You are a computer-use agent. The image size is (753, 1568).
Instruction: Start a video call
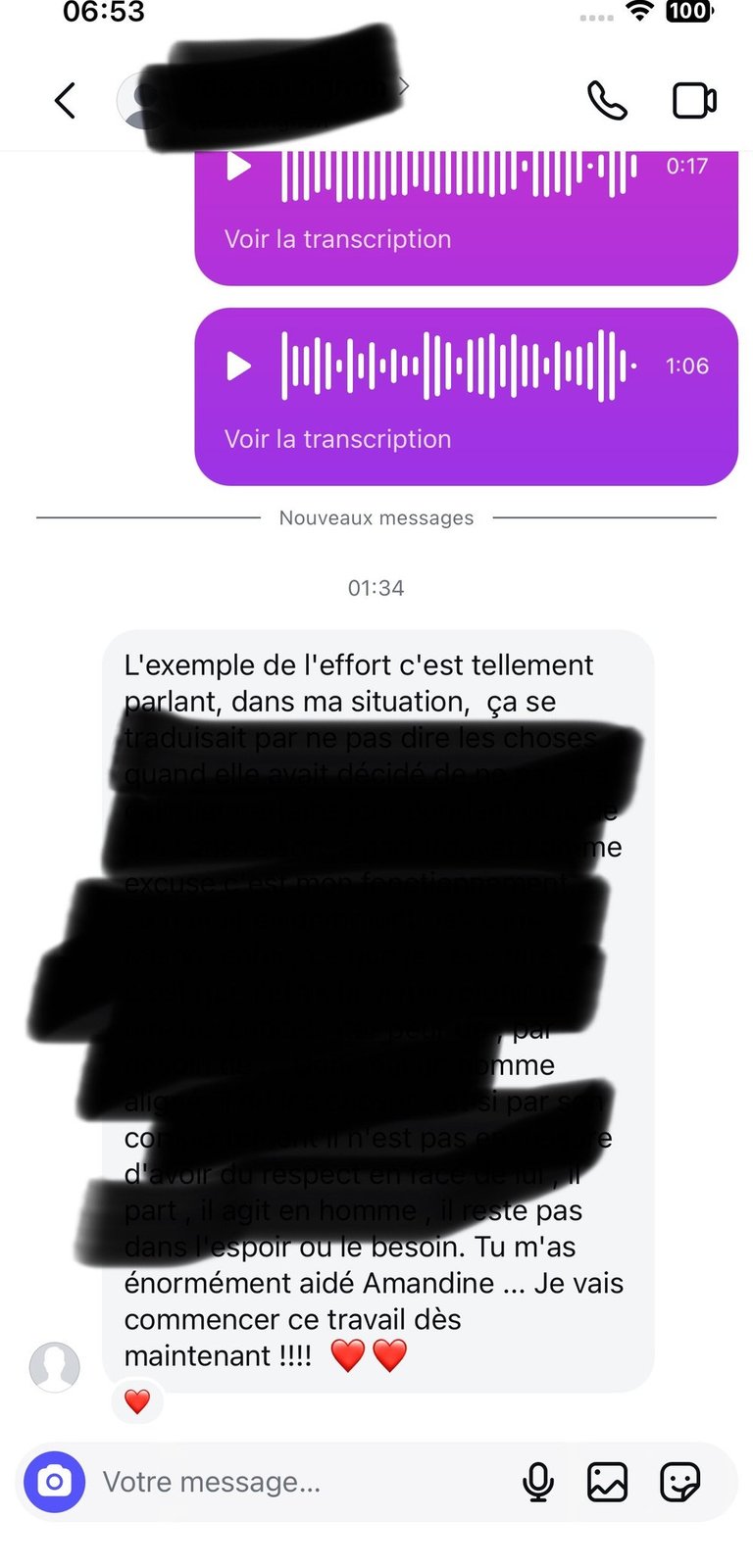pyautogui.click(x=693, y=100)
